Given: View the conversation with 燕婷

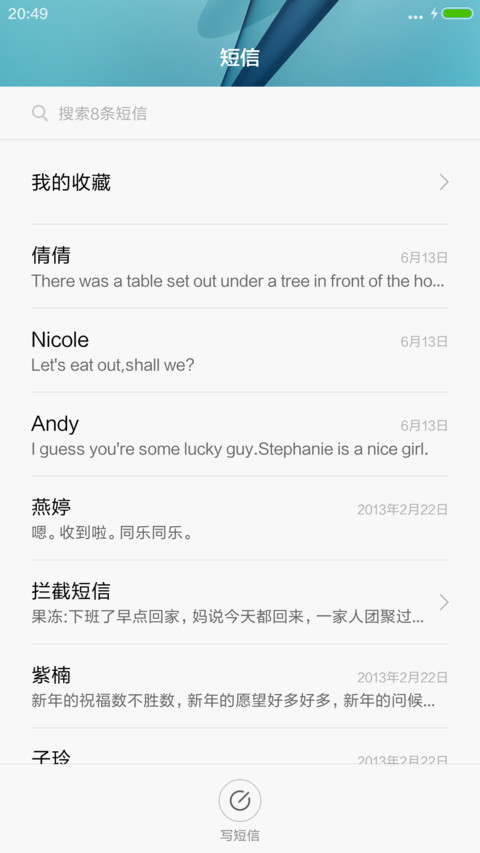Looking at the screenshot, I should pos(240,518).
